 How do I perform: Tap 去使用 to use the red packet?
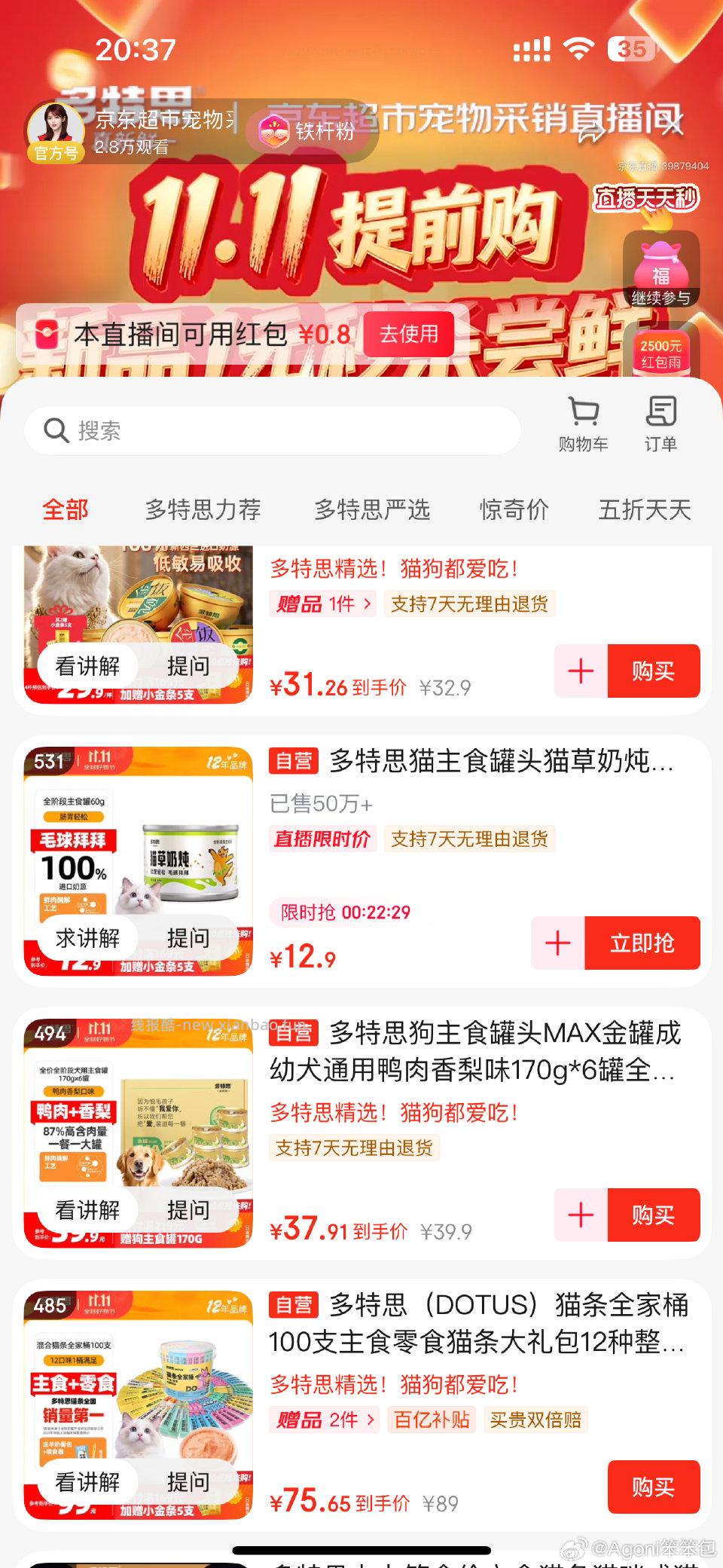click(407, 335)
